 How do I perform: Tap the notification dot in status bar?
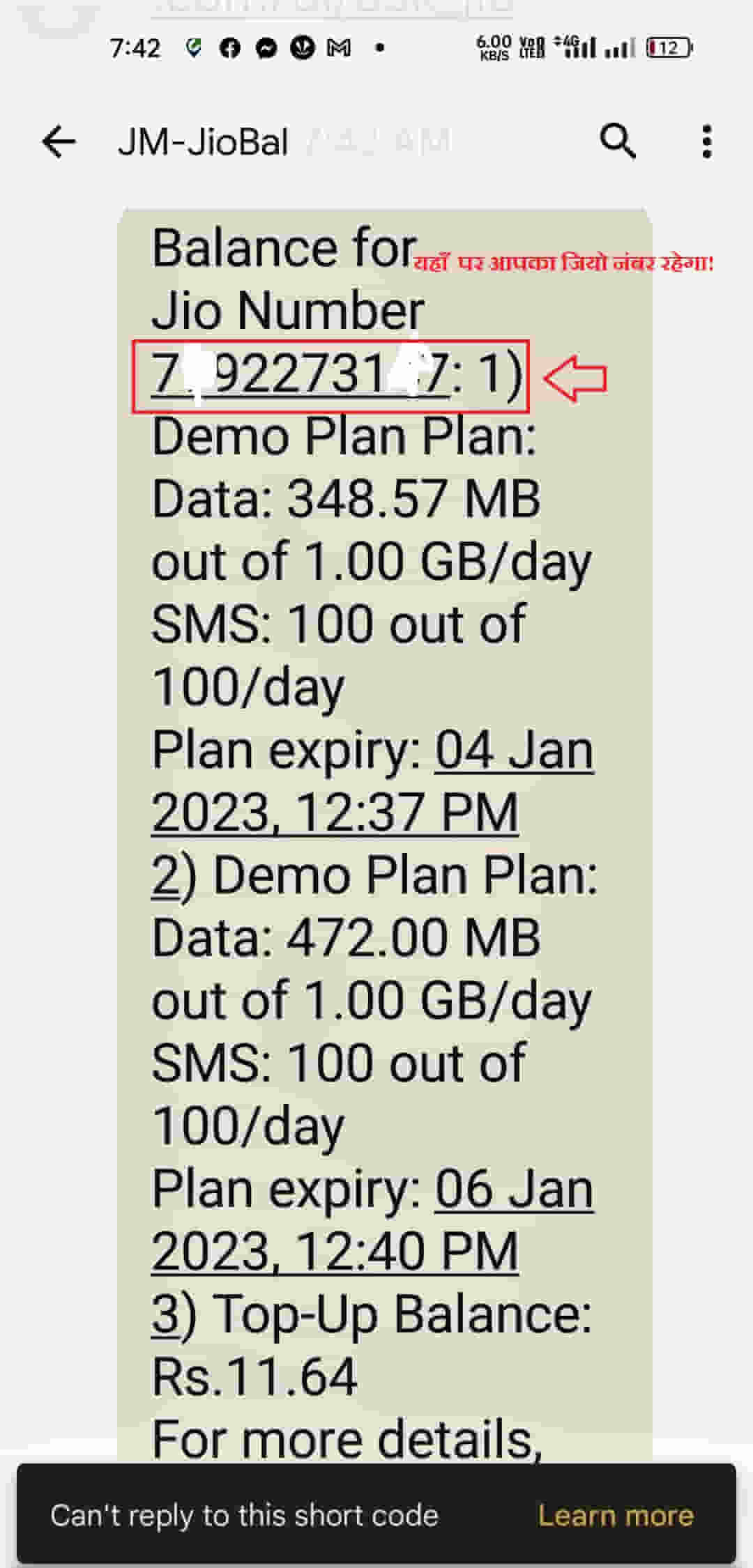point(381,47)
